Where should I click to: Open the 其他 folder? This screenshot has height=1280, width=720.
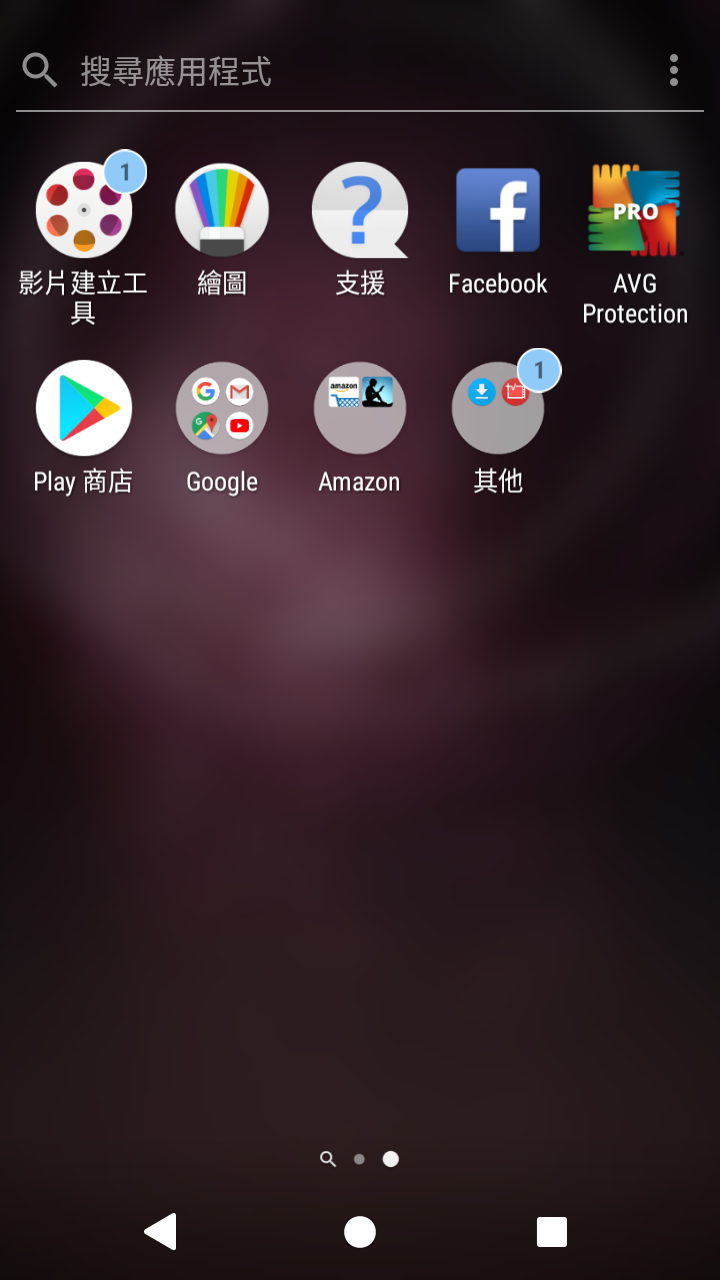(x=498, y=408)
